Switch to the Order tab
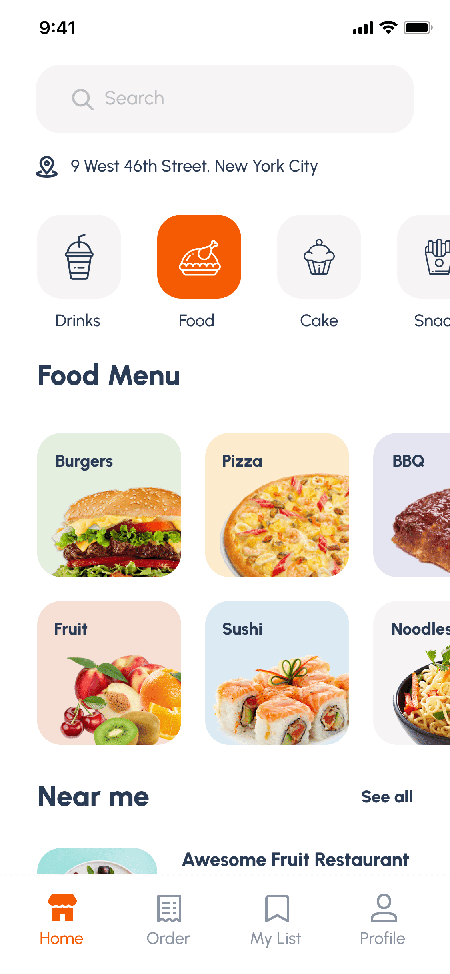This screenshot has width=450, height=974. (x=168, y=919)
